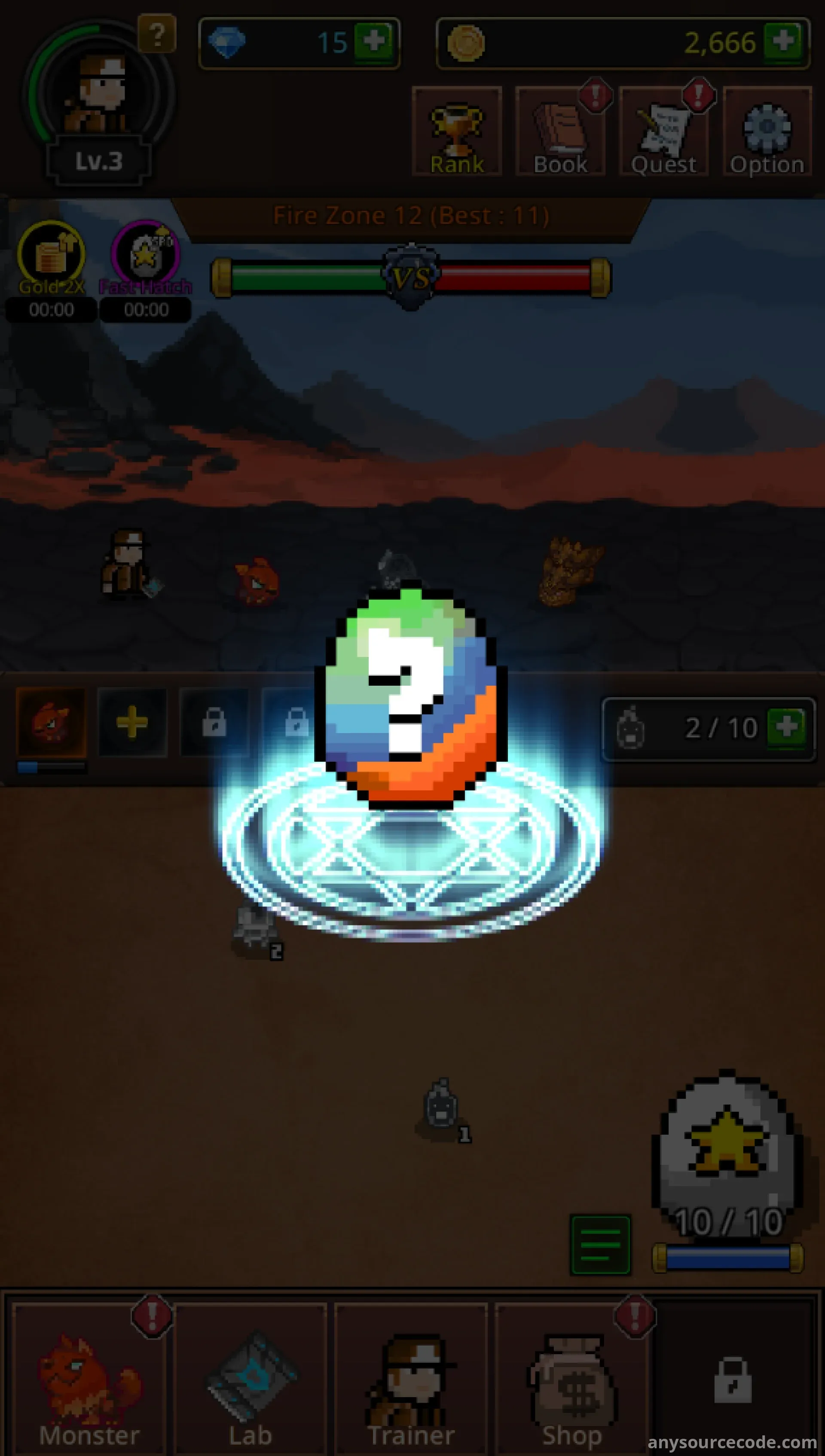The width and height of the screenshot is (825, 1456).
Task: Open the green list menu button
Action: [600, 1245]
